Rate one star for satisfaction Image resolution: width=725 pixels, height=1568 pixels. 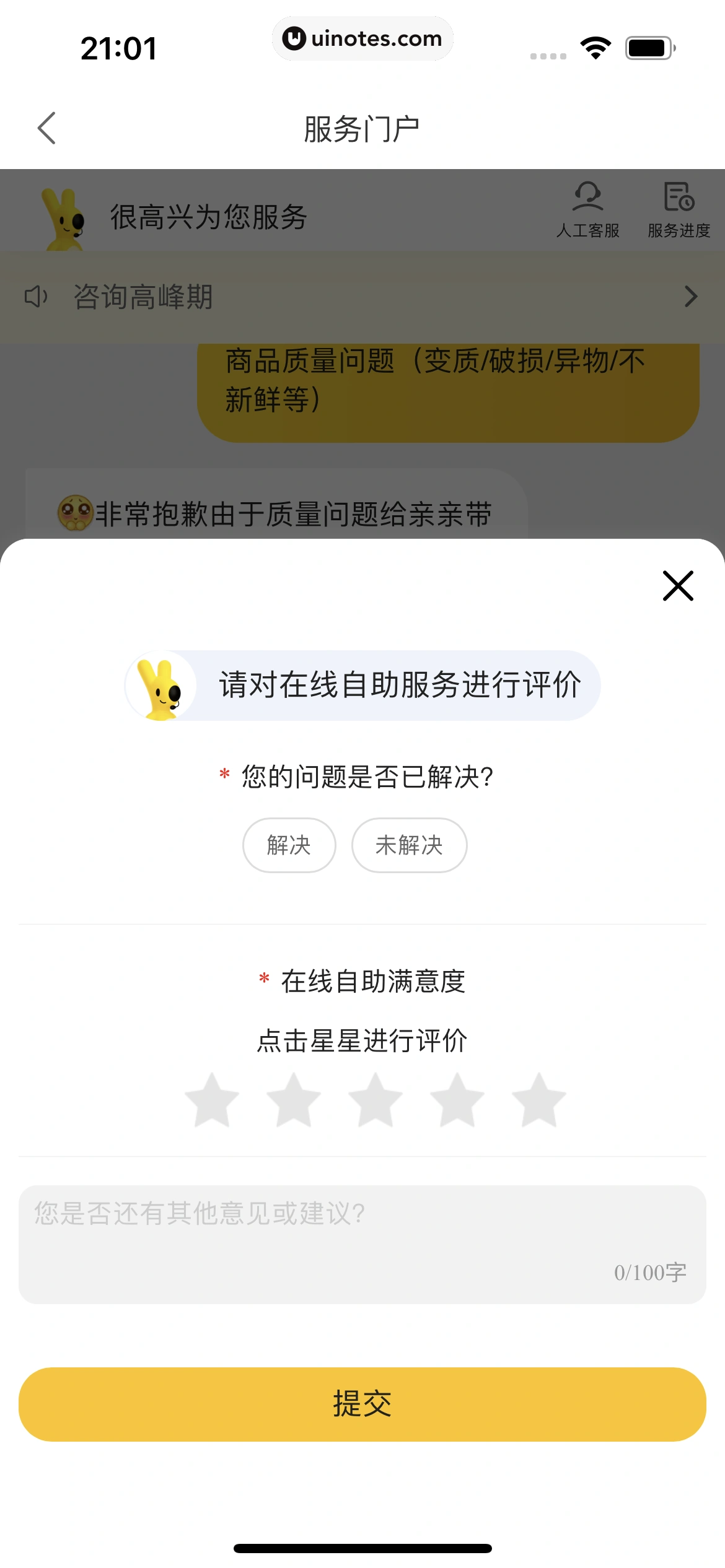[212, 1100]
